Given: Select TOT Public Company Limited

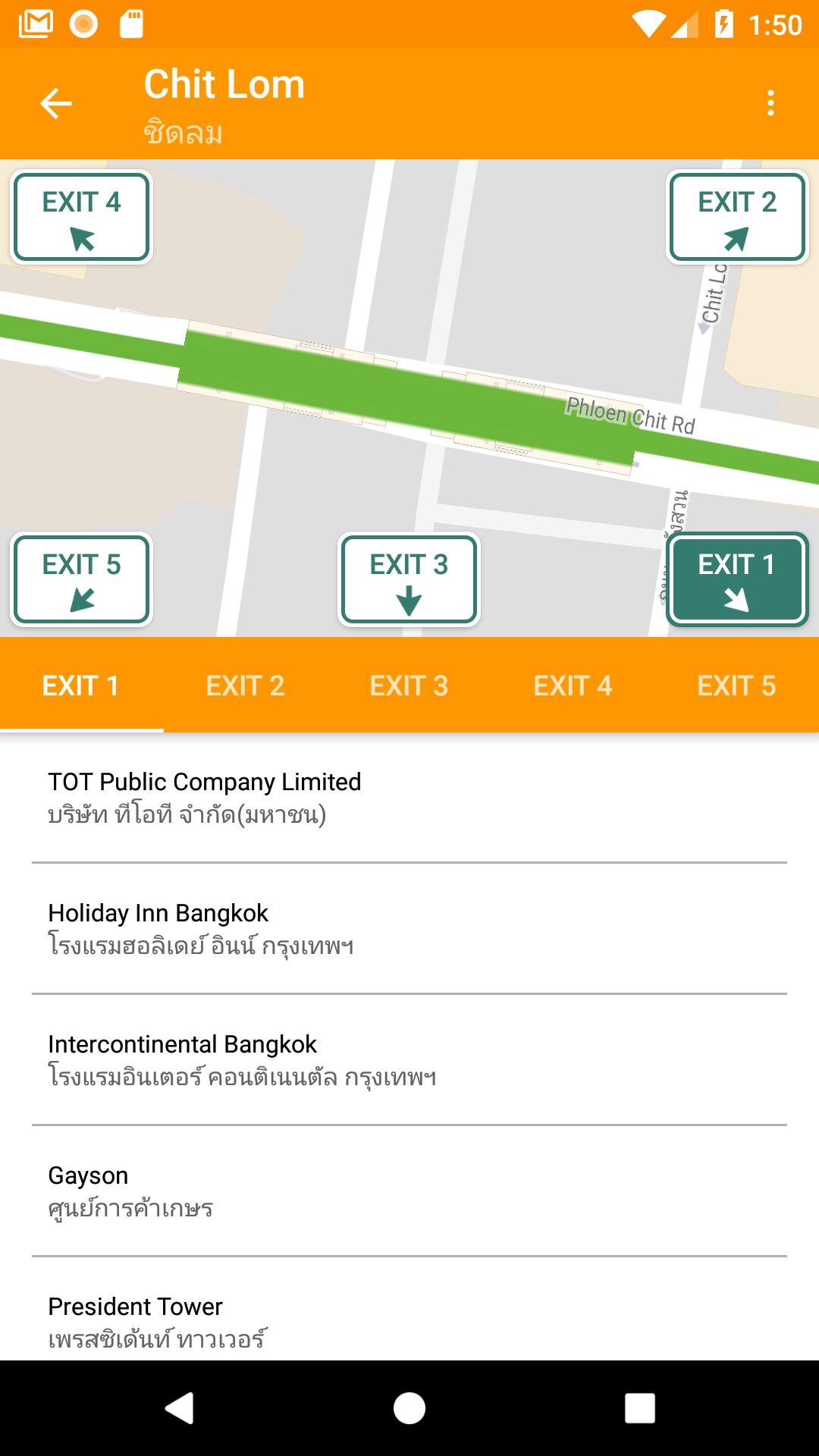Looking at the screenshot, I should click(409, 796).
